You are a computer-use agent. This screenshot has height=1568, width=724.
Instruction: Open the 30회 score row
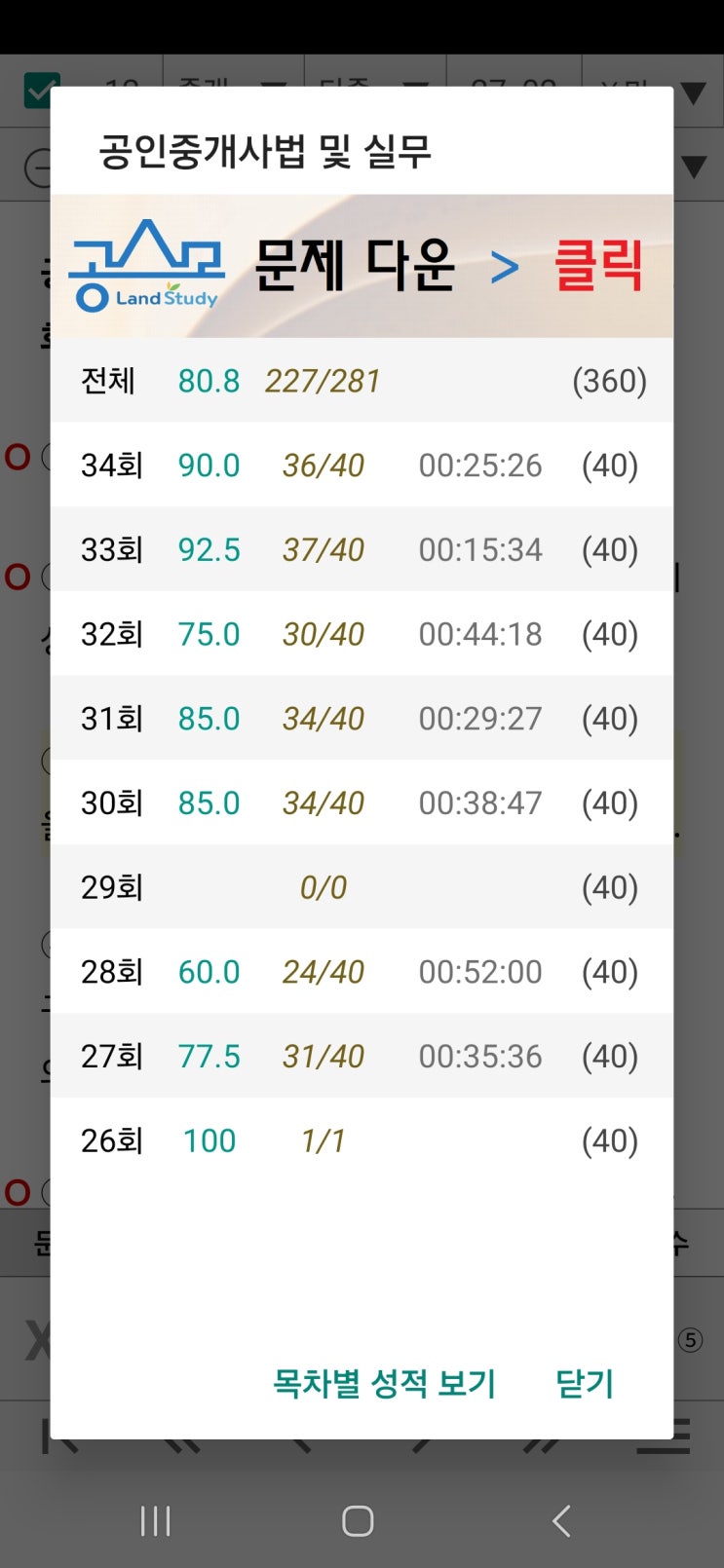[362, 803]
